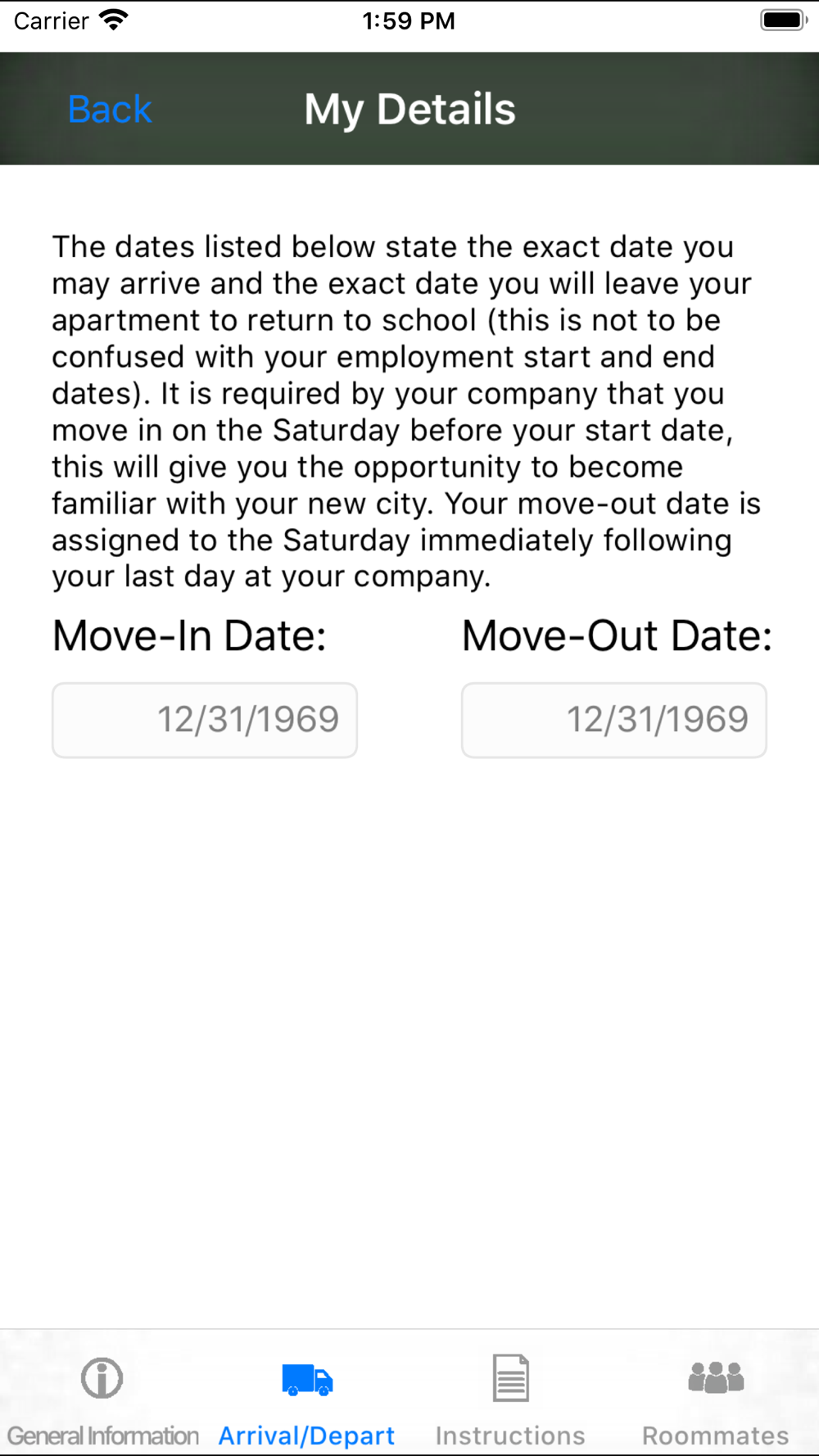The width and height of the screenshot is (819, 1456).
Task: Go back using the Back button
Action: 110,109
